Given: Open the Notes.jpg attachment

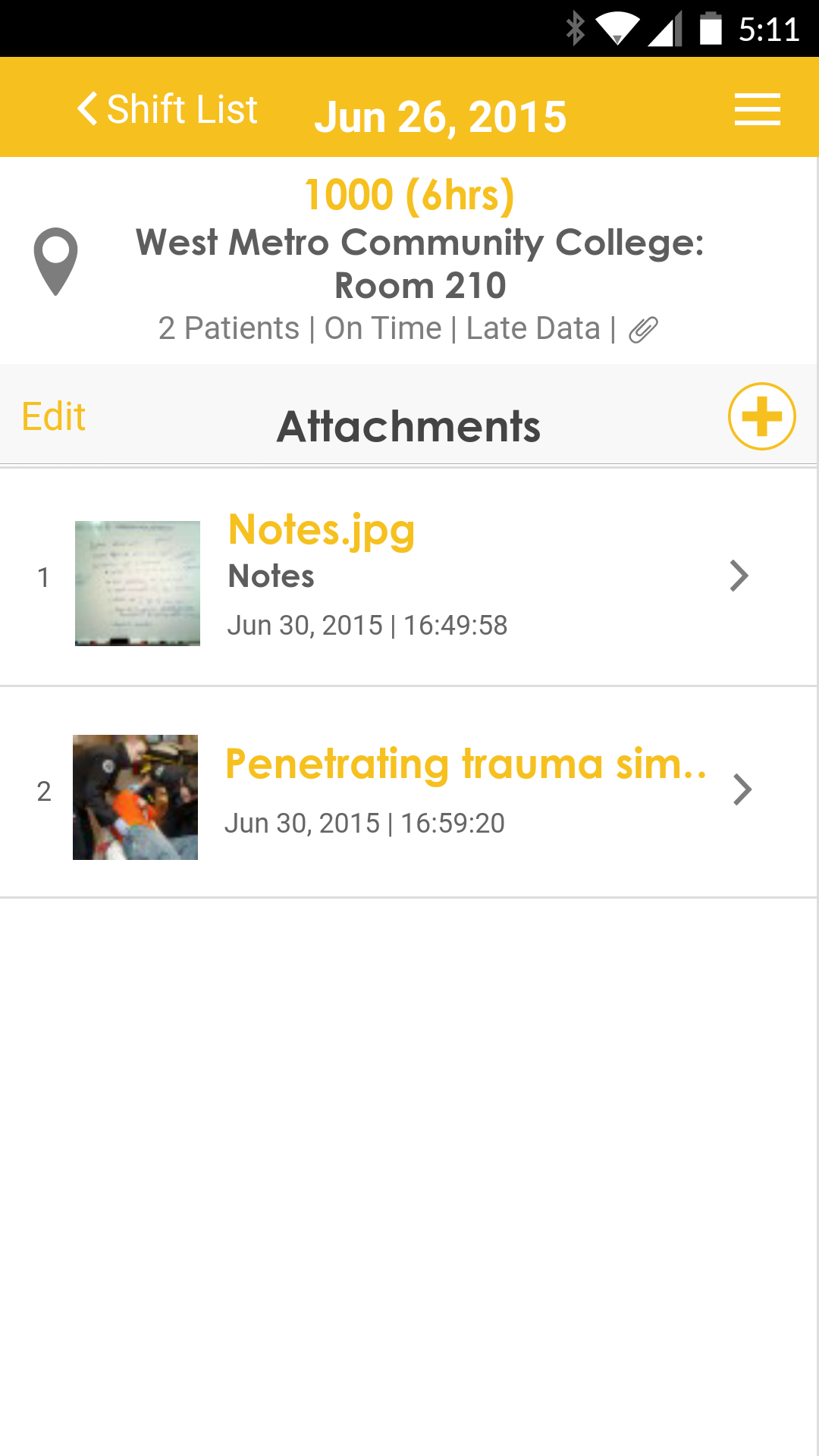Looking at the screenshot, I should tap(409, 578).
